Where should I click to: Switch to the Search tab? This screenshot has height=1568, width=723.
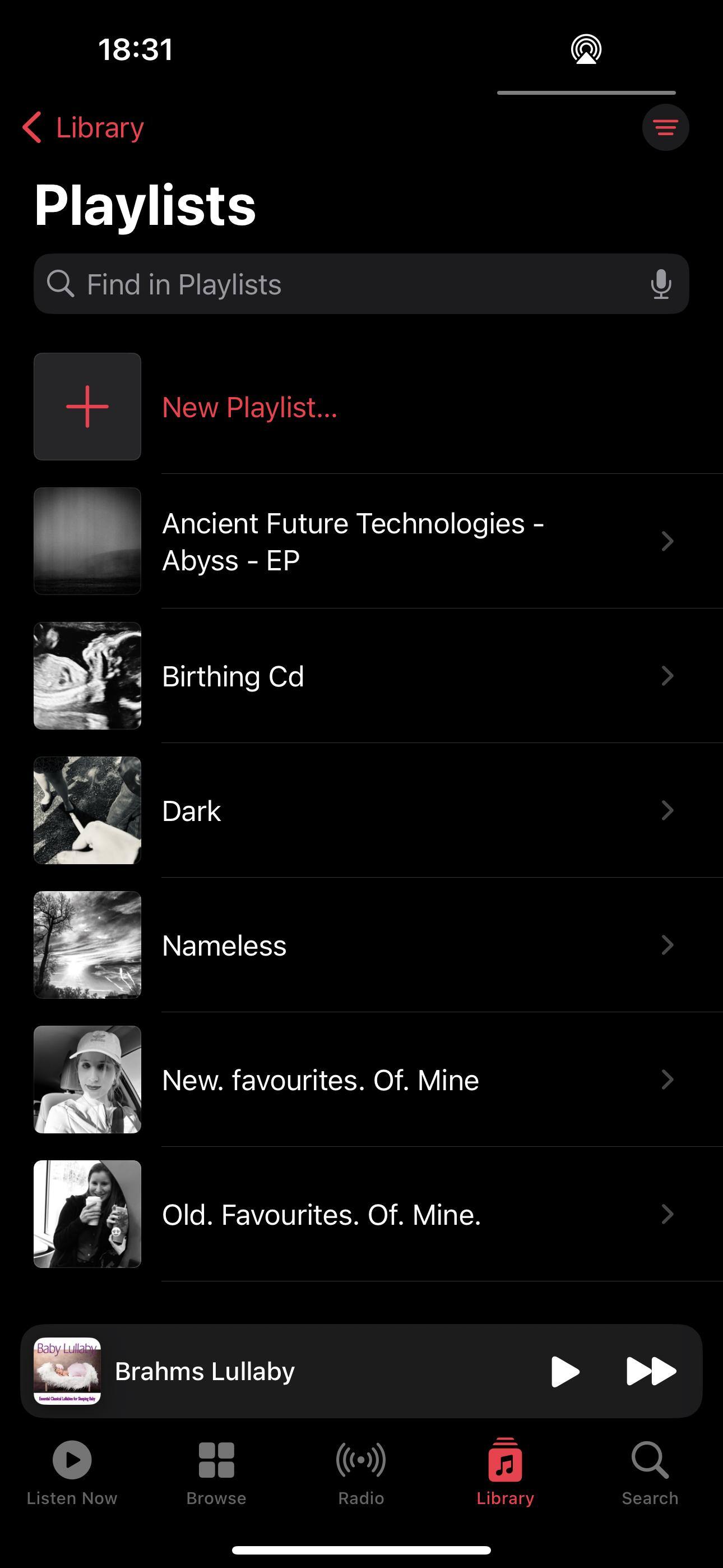point(650,1472)
